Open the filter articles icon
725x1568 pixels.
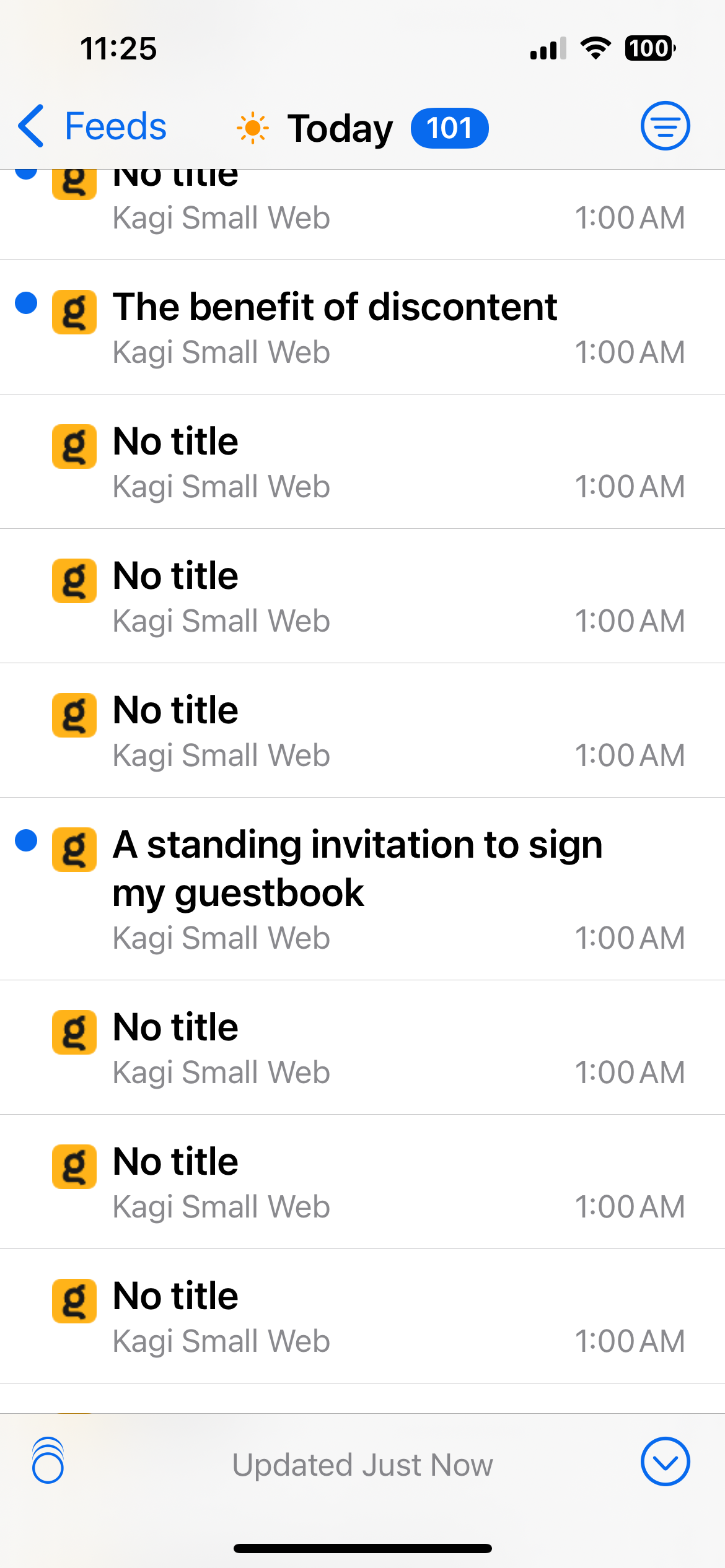pos(664,126)
